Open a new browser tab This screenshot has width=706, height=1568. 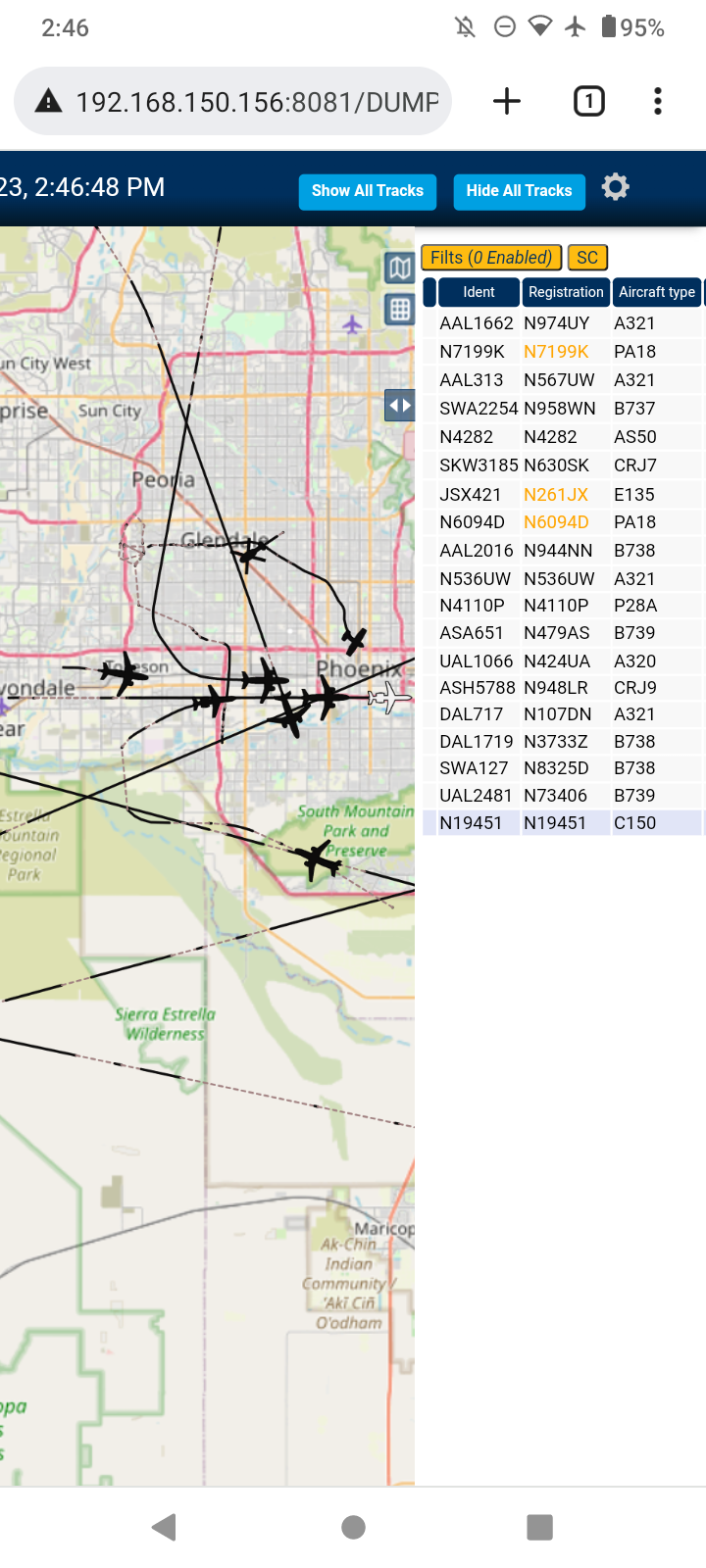point(507,101)
